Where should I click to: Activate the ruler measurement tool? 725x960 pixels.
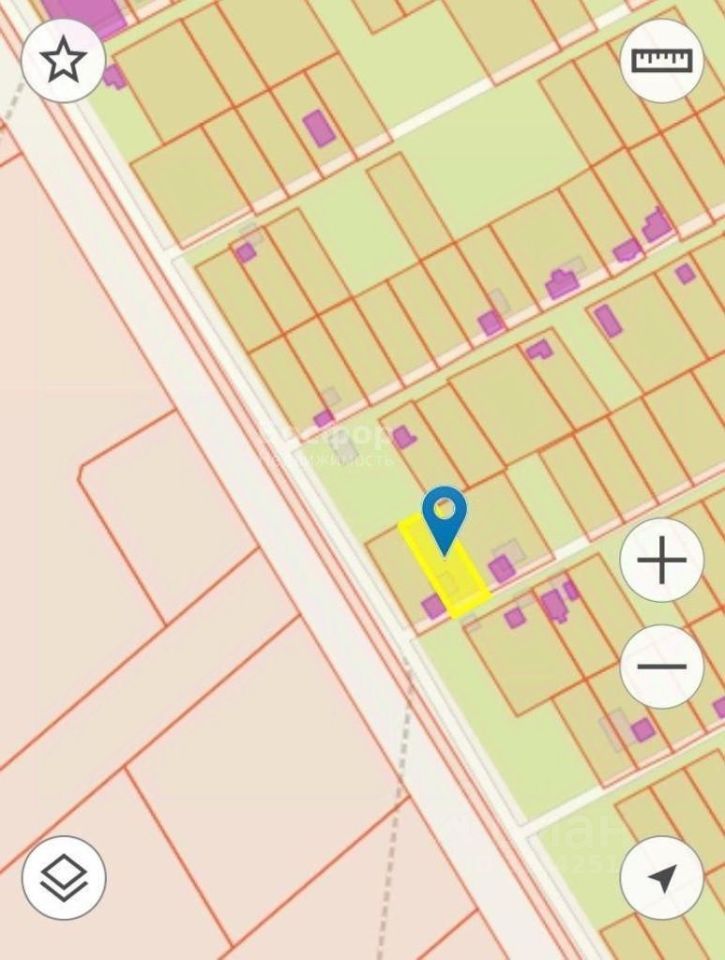coord(662,60)
